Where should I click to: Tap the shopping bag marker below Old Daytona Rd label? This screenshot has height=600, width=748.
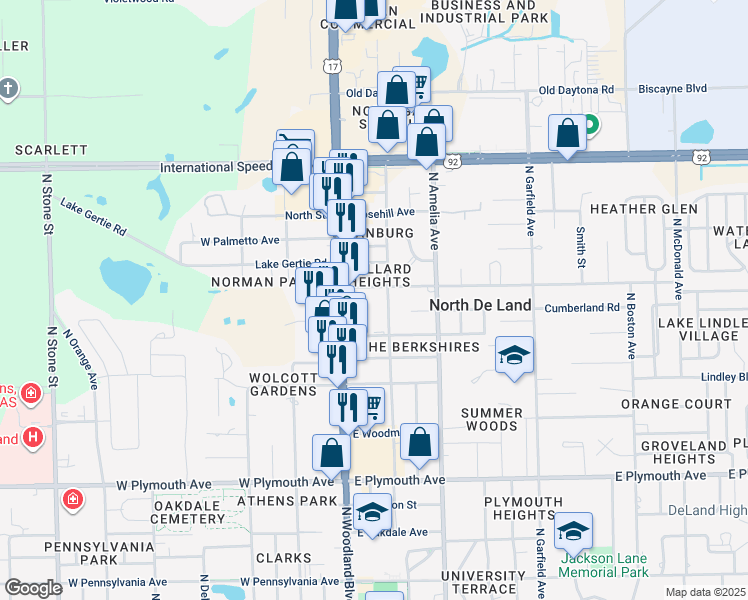tap(567, 134)
